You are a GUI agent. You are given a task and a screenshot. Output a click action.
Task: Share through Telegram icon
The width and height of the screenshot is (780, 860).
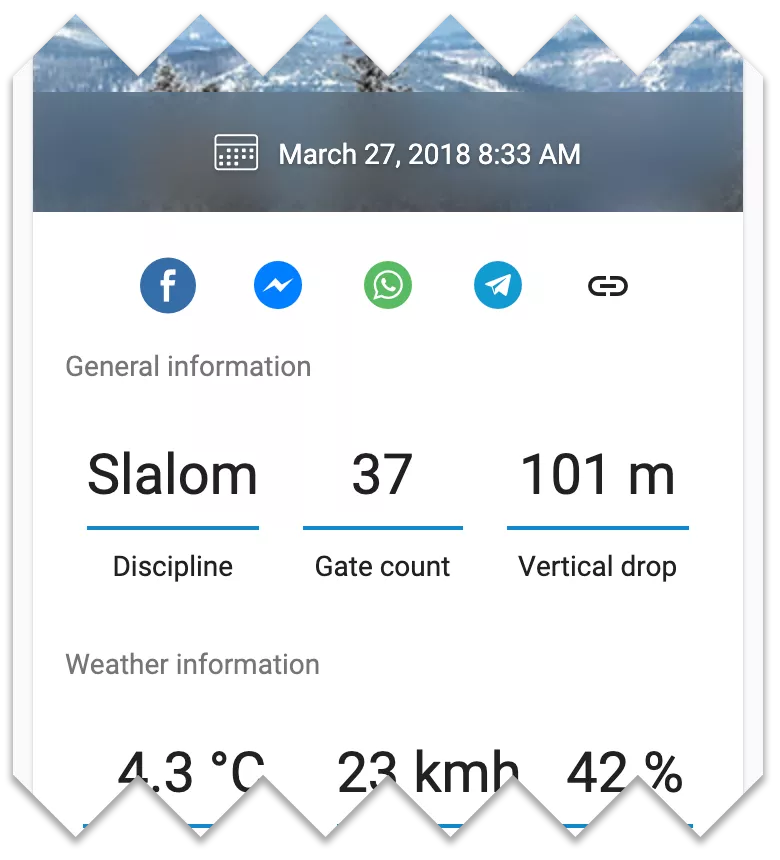pos(498,285)
